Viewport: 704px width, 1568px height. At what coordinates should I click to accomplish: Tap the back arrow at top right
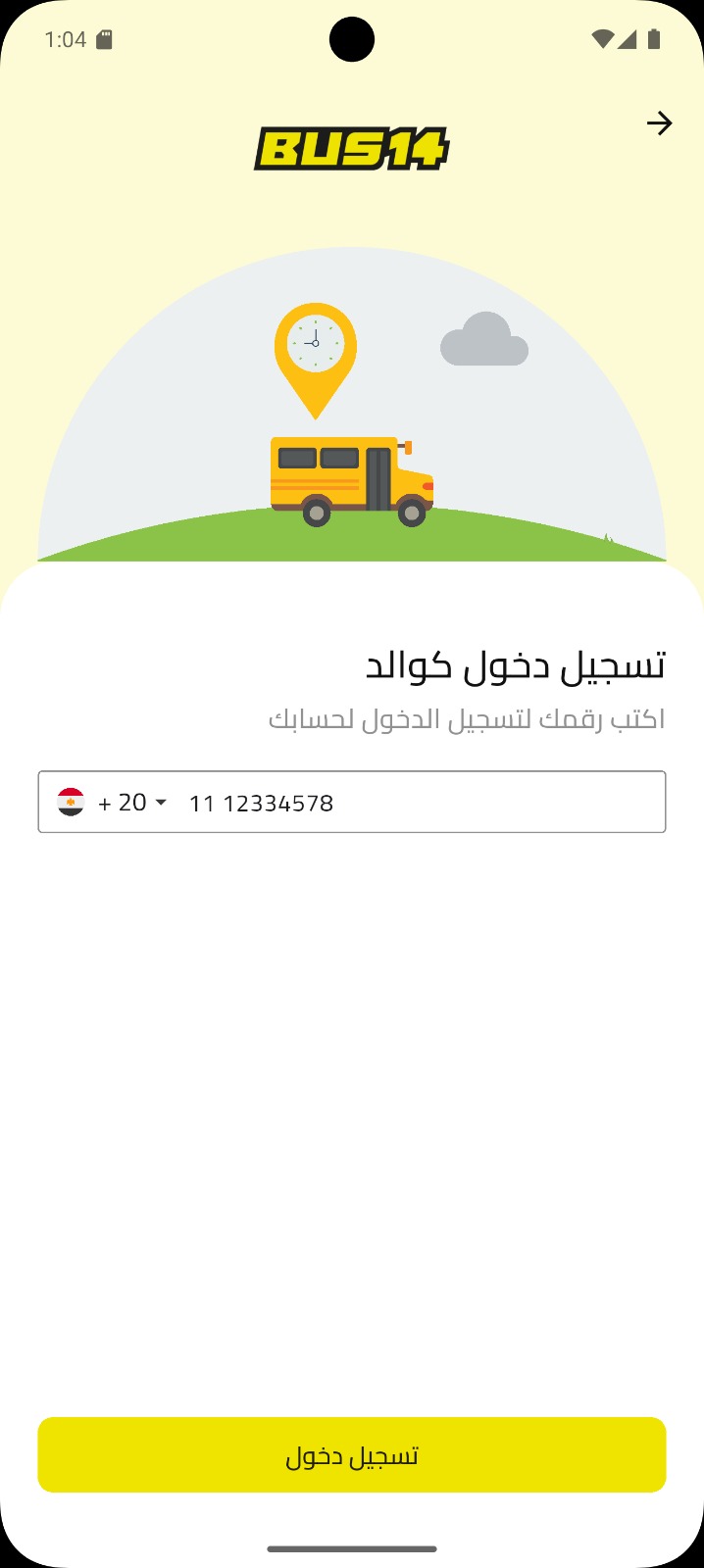point(659,123)
